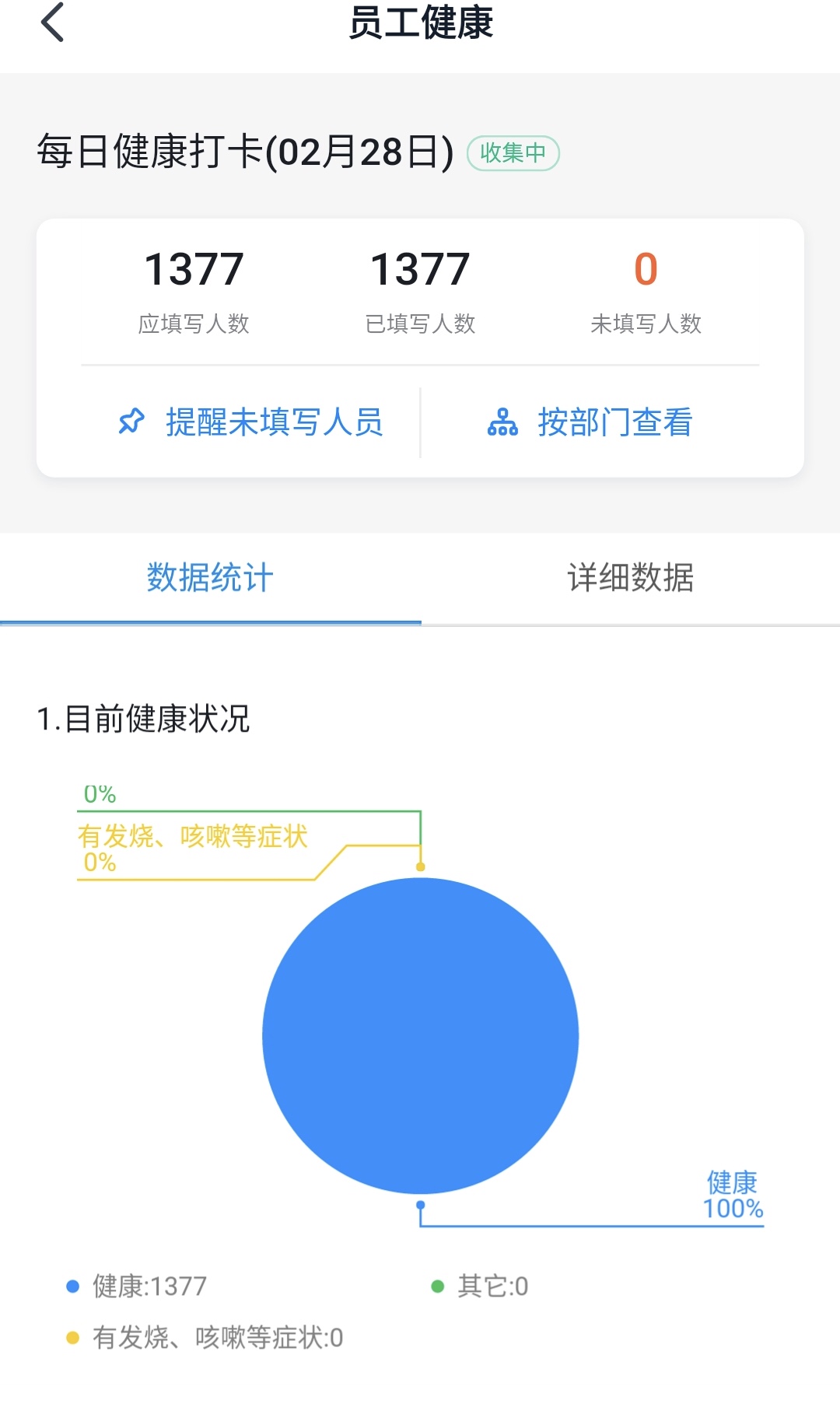Go back using the top-left arrow
840x1421 pixels.
52,22
